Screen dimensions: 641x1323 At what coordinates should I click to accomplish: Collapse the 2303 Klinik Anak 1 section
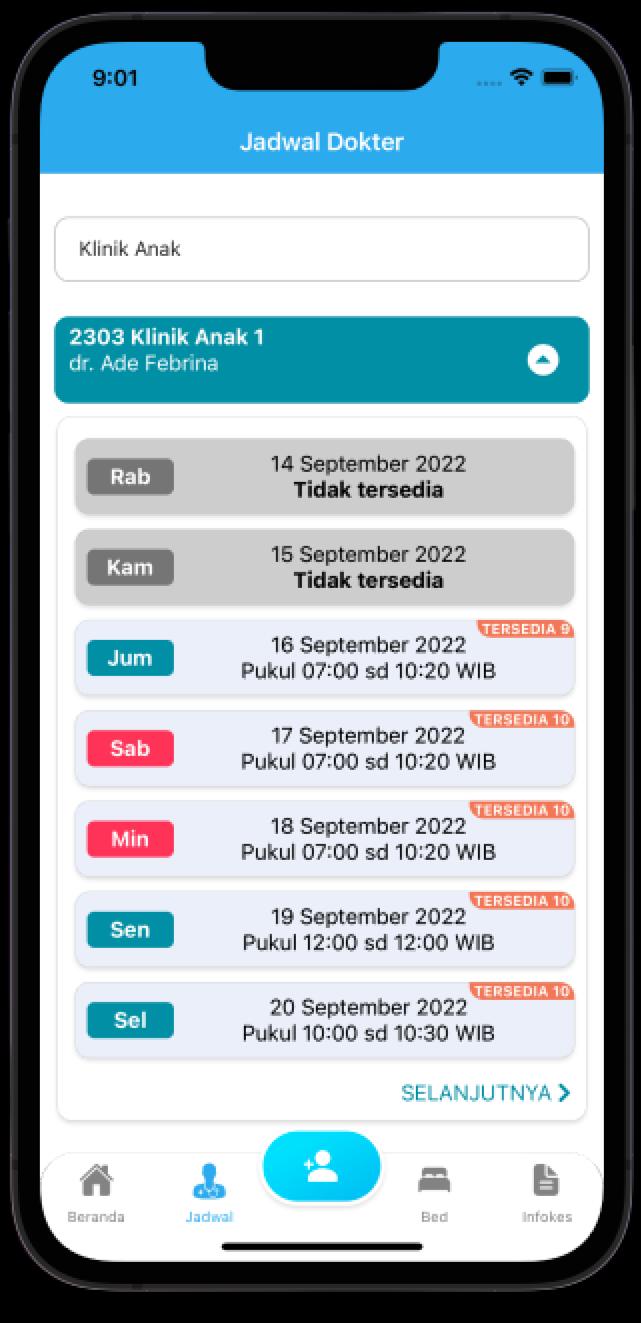point(543,360)
